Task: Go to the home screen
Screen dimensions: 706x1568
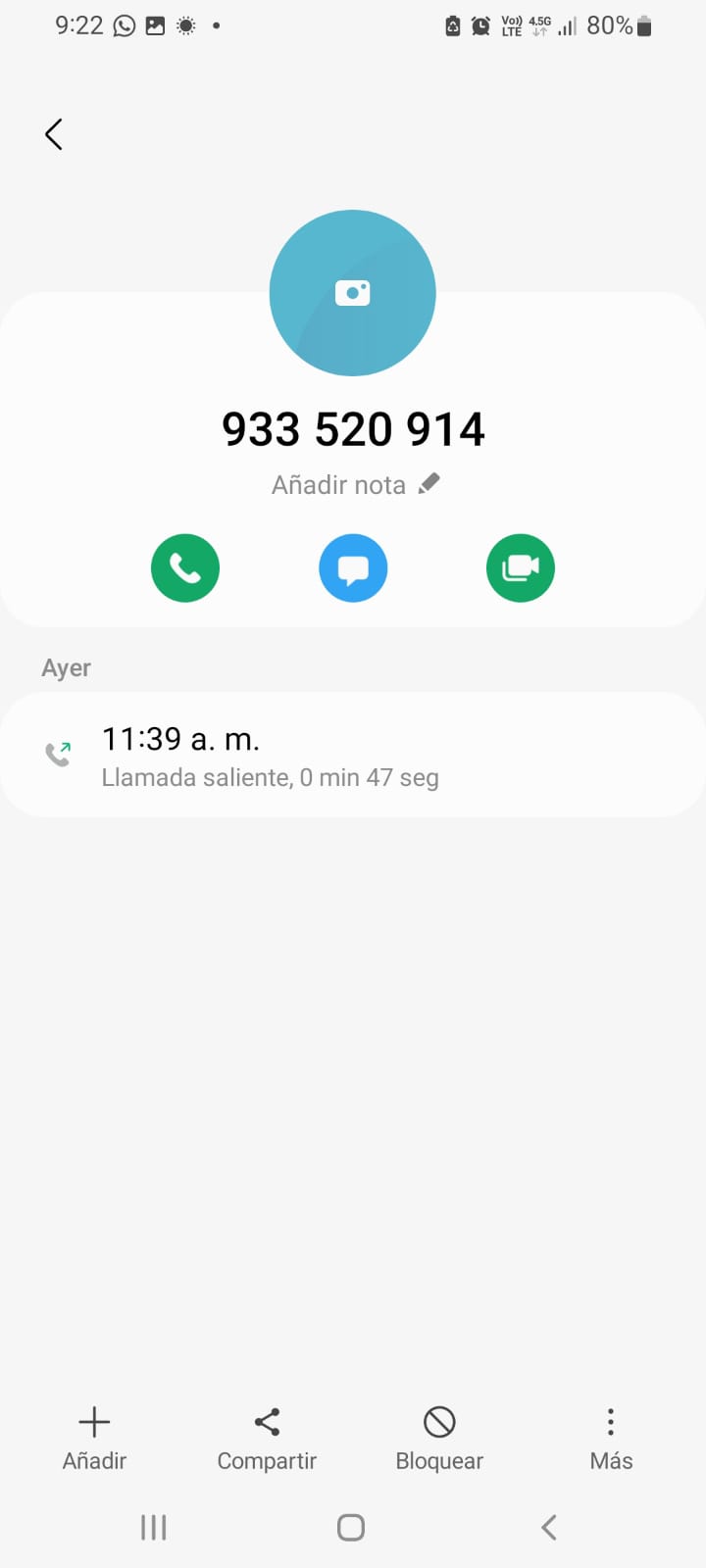Action: (x=351, y=1527)
